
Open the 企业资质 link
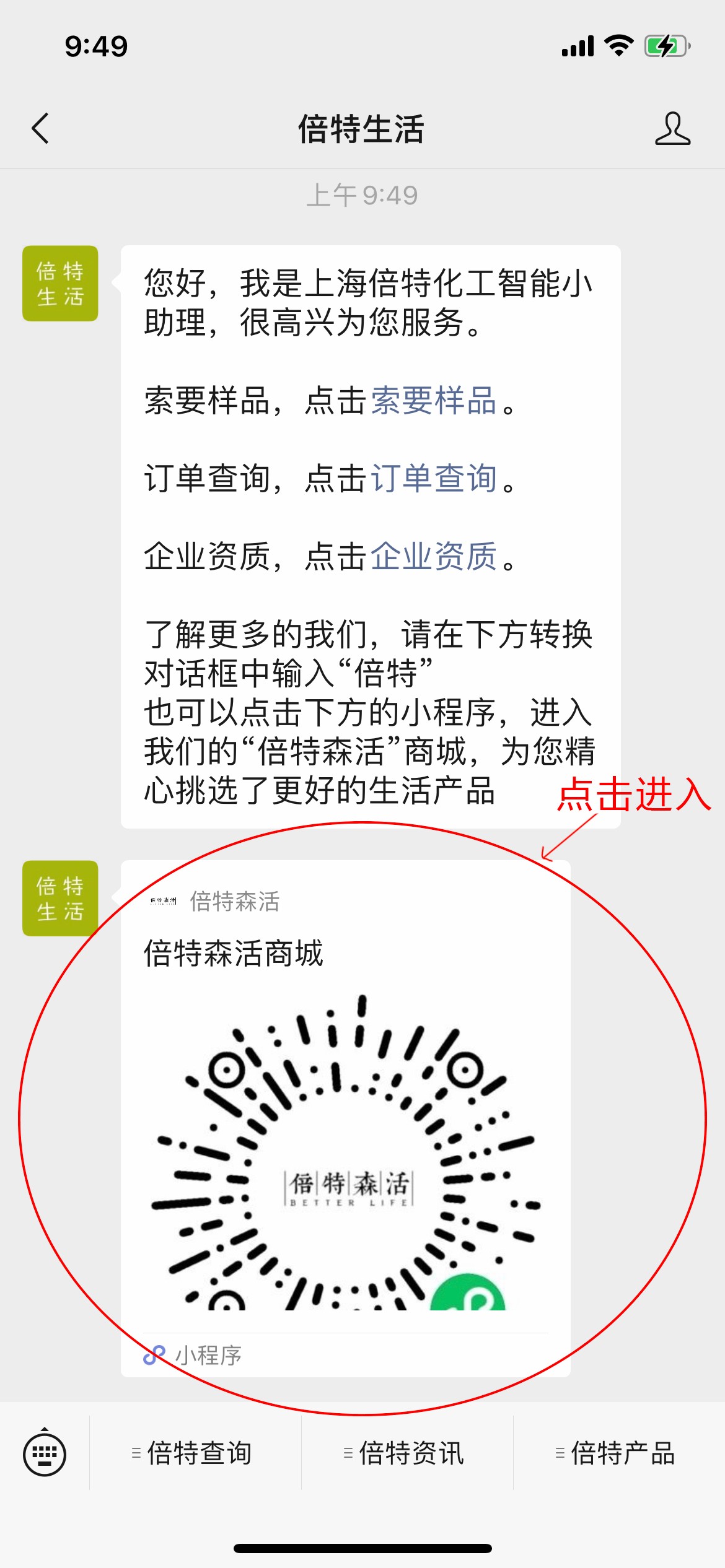click(x=434, y=556)
